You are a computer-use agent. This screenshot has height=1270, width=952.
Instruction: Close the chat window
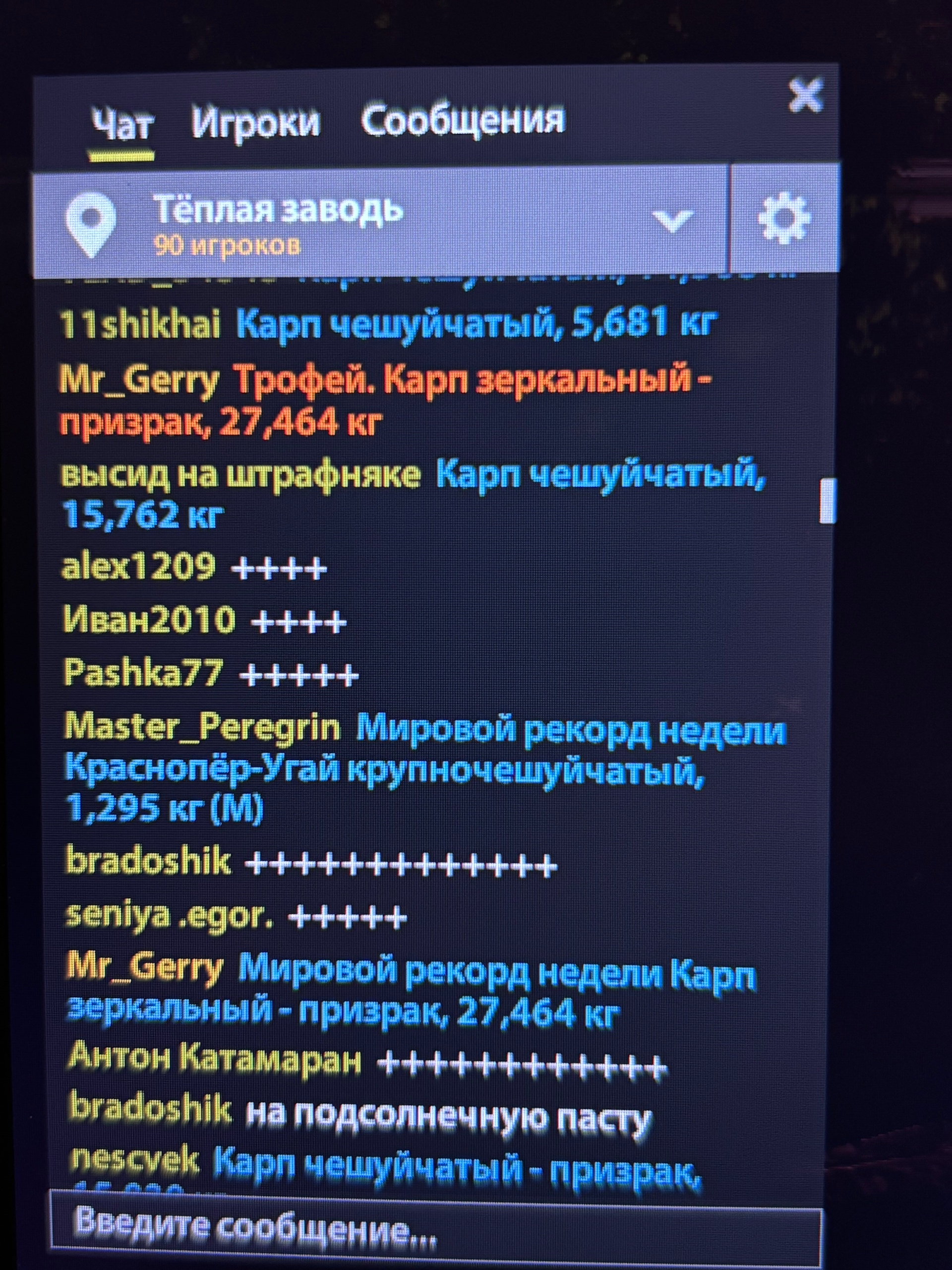(805, 95)
